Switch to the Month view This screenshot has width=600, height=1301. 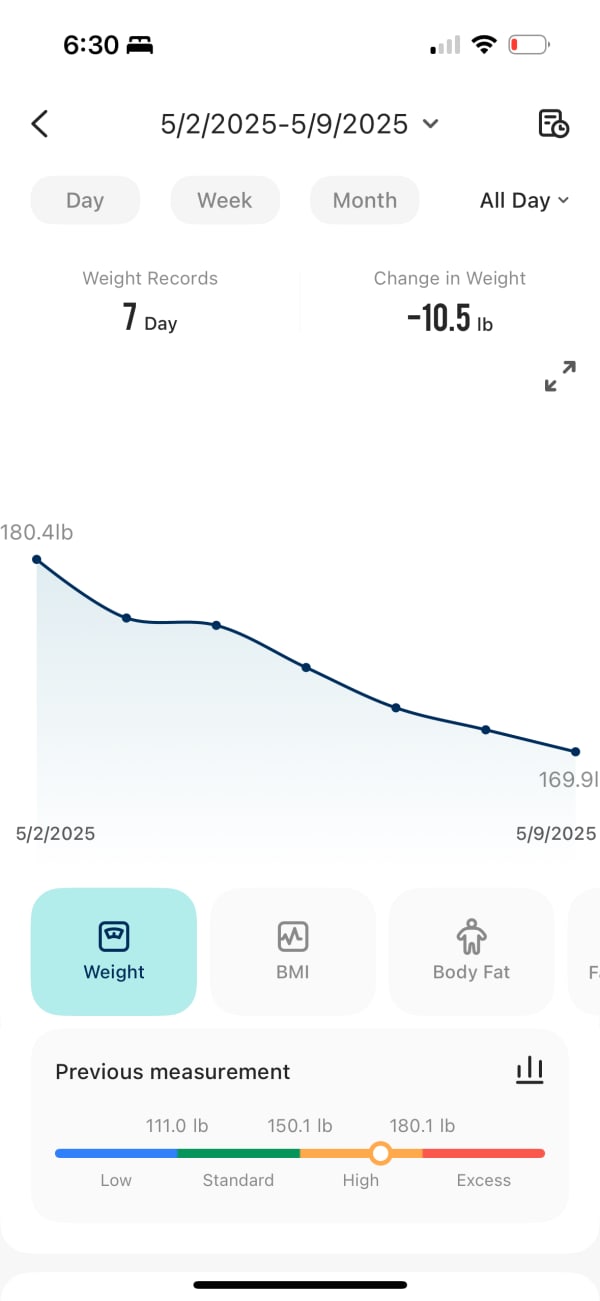click(364, 200)
